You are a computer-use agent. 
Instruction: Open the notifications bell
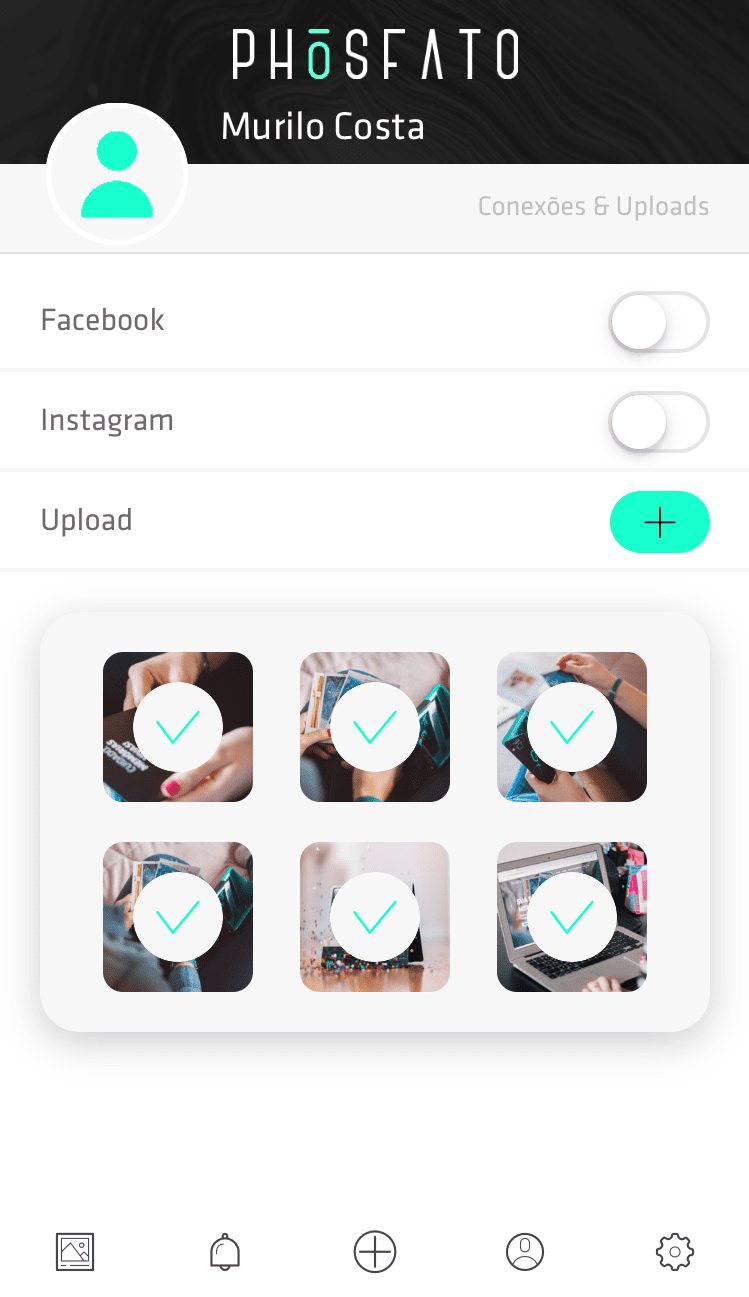pyautogui.click(x=225, y=1251)
